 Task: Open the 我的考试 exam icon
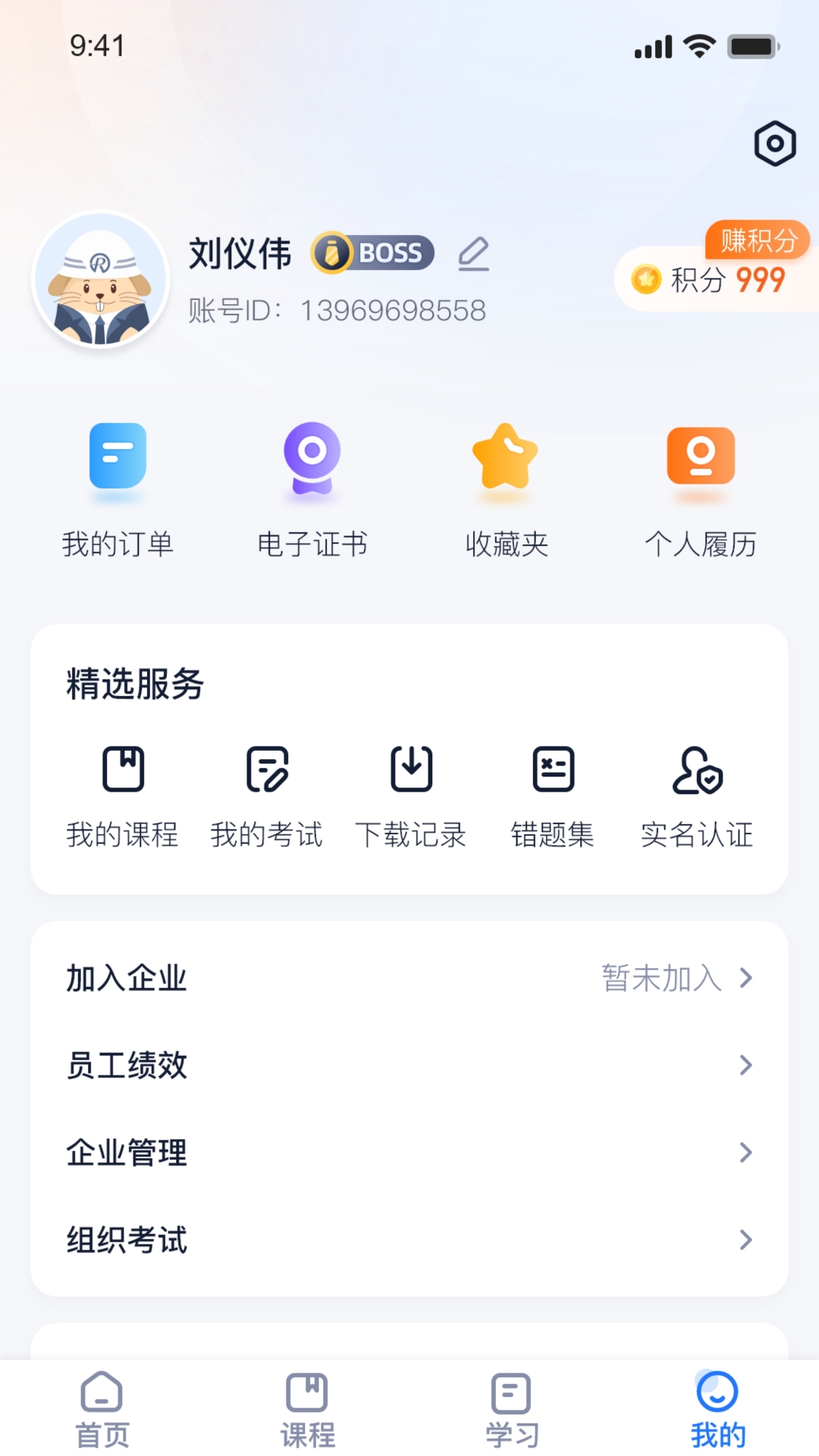(266, 770)
